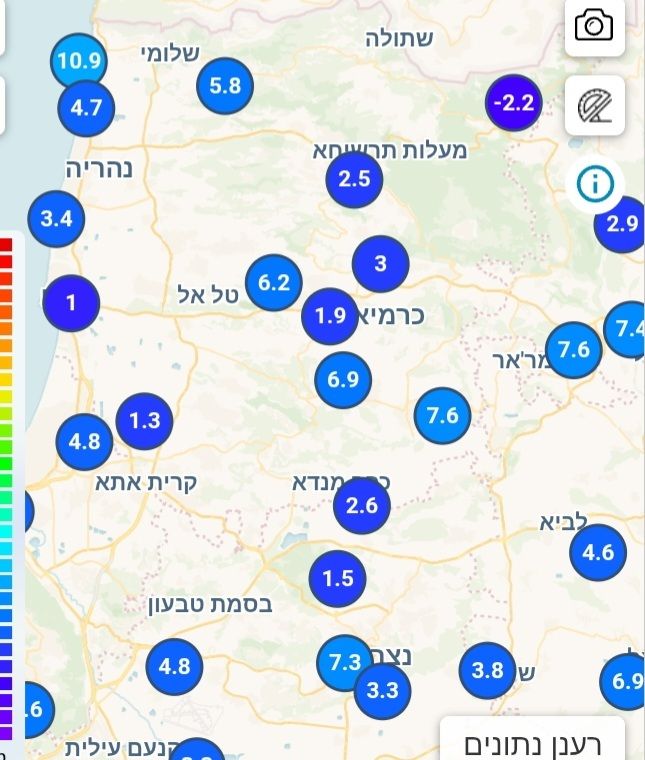Image resolution: width=645 pixels, height=760 pixels.
Task: Open the info icon
Action: pyautogui.click(x=594, y=184)
